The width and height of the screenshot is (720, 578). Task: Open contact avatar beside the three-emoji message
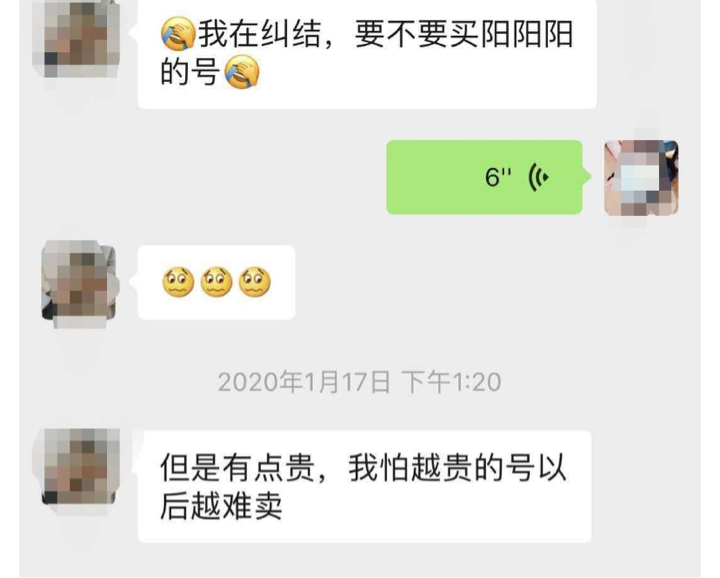pos(78,282)
